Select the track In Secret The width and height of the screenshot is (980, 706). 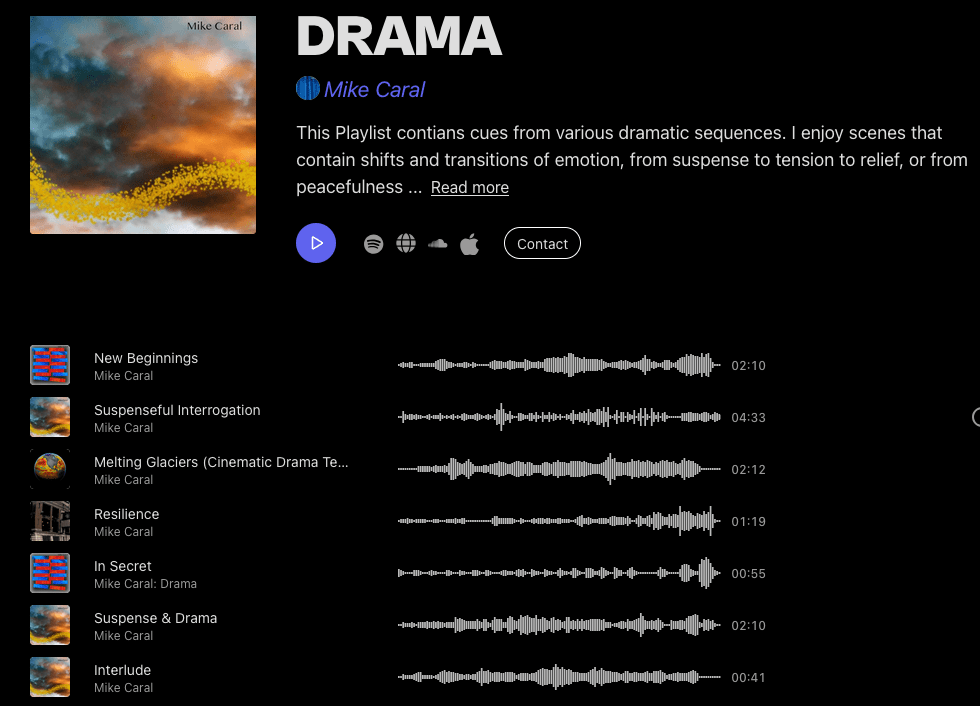point(123,566)
